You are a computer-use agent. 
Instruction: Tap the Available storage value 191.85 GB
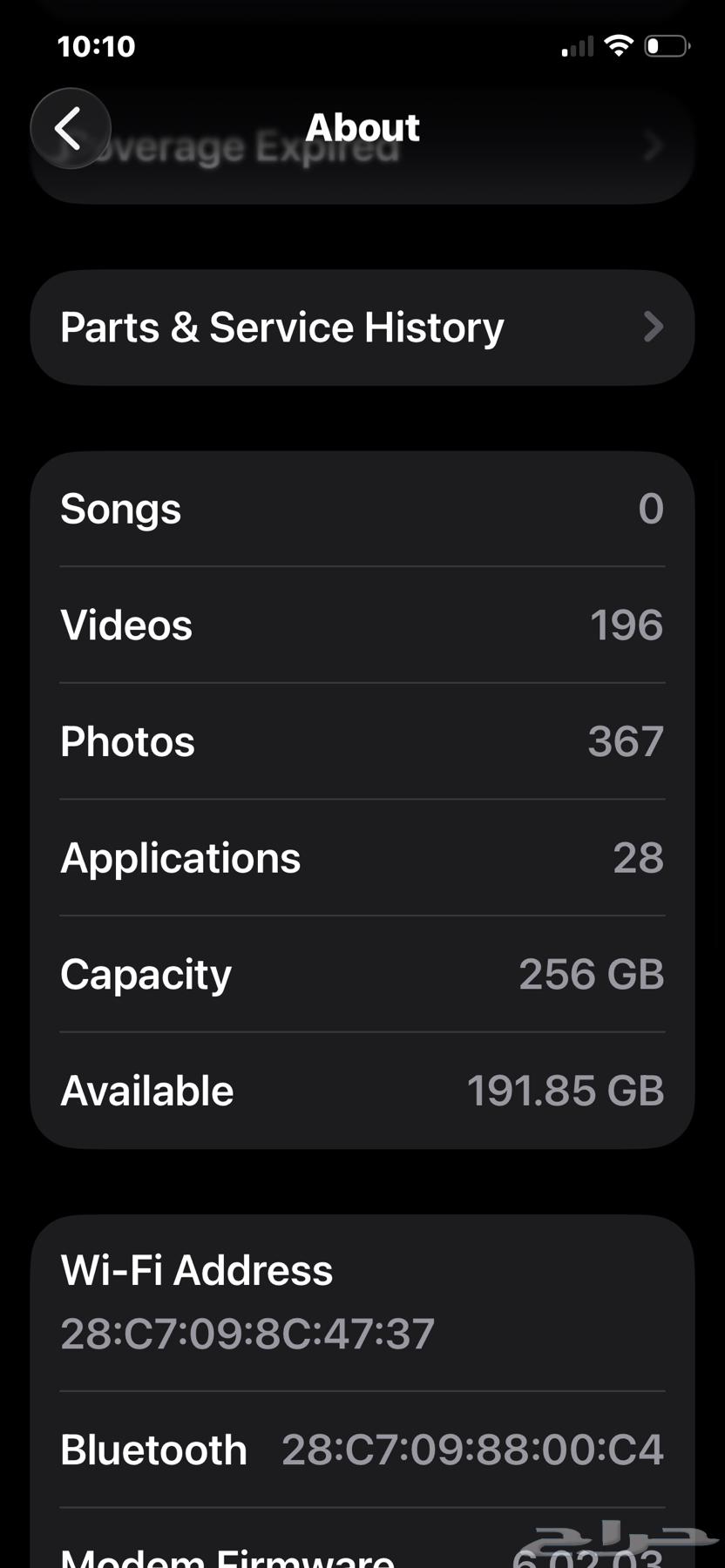566,1090
